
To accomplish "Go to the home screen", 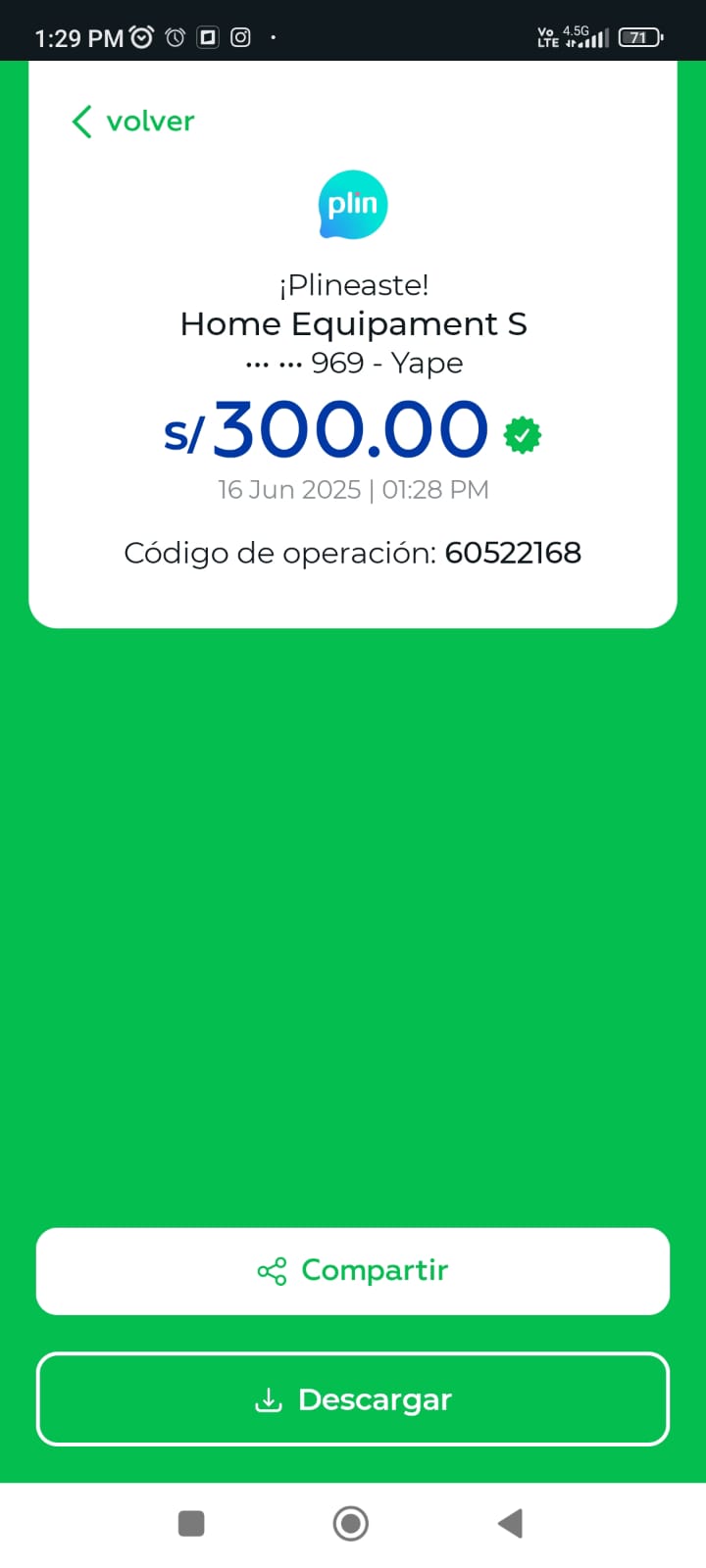I will (351, 1524).
